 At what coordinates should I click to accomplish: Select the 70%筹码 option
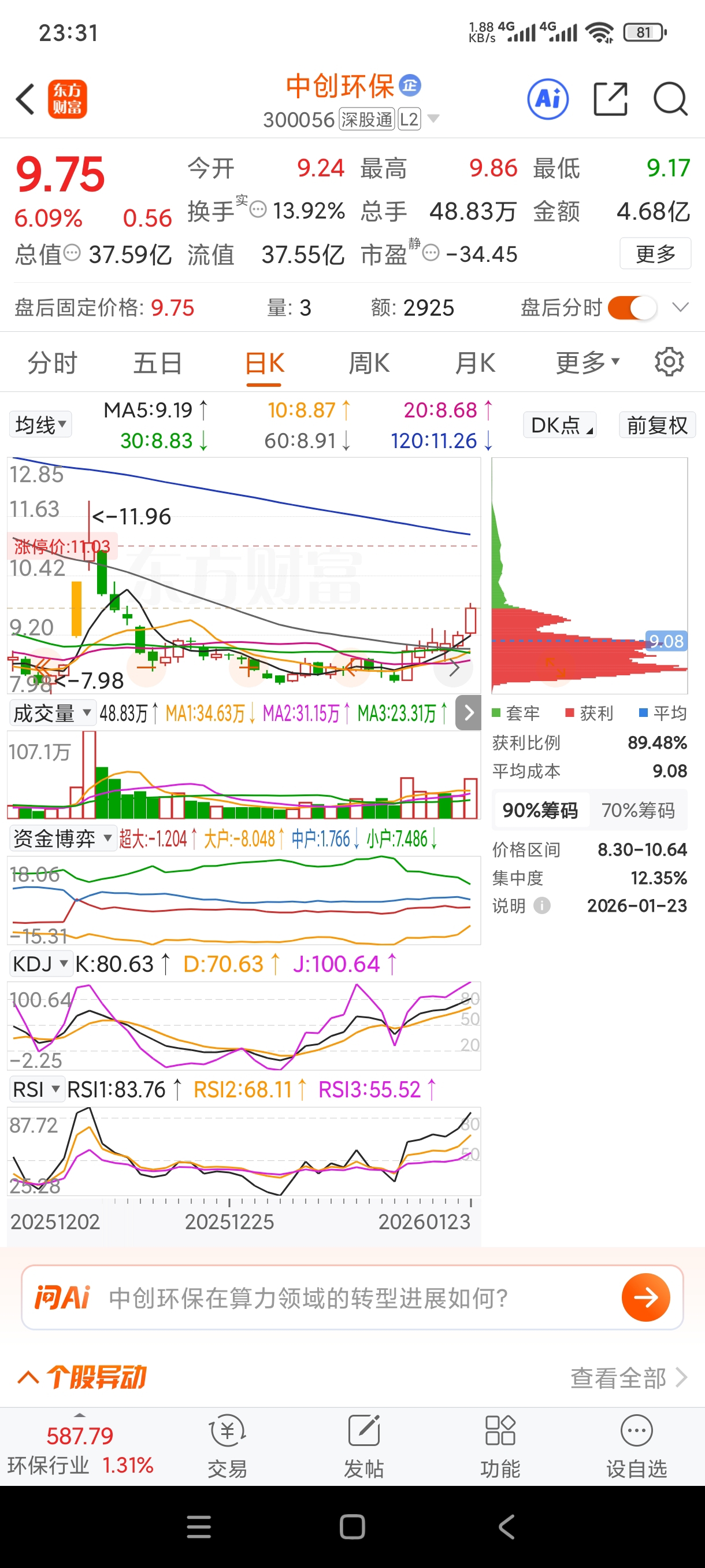[637, 810]
